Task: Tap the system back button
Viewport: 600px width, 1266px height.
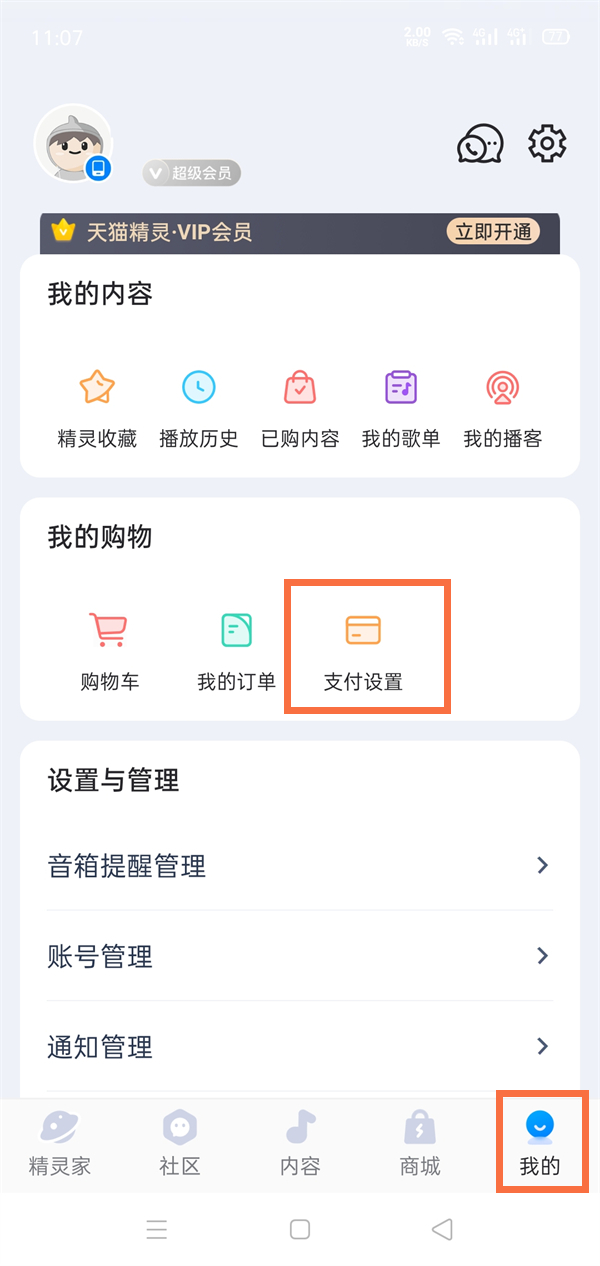Action: point(442,1229)
